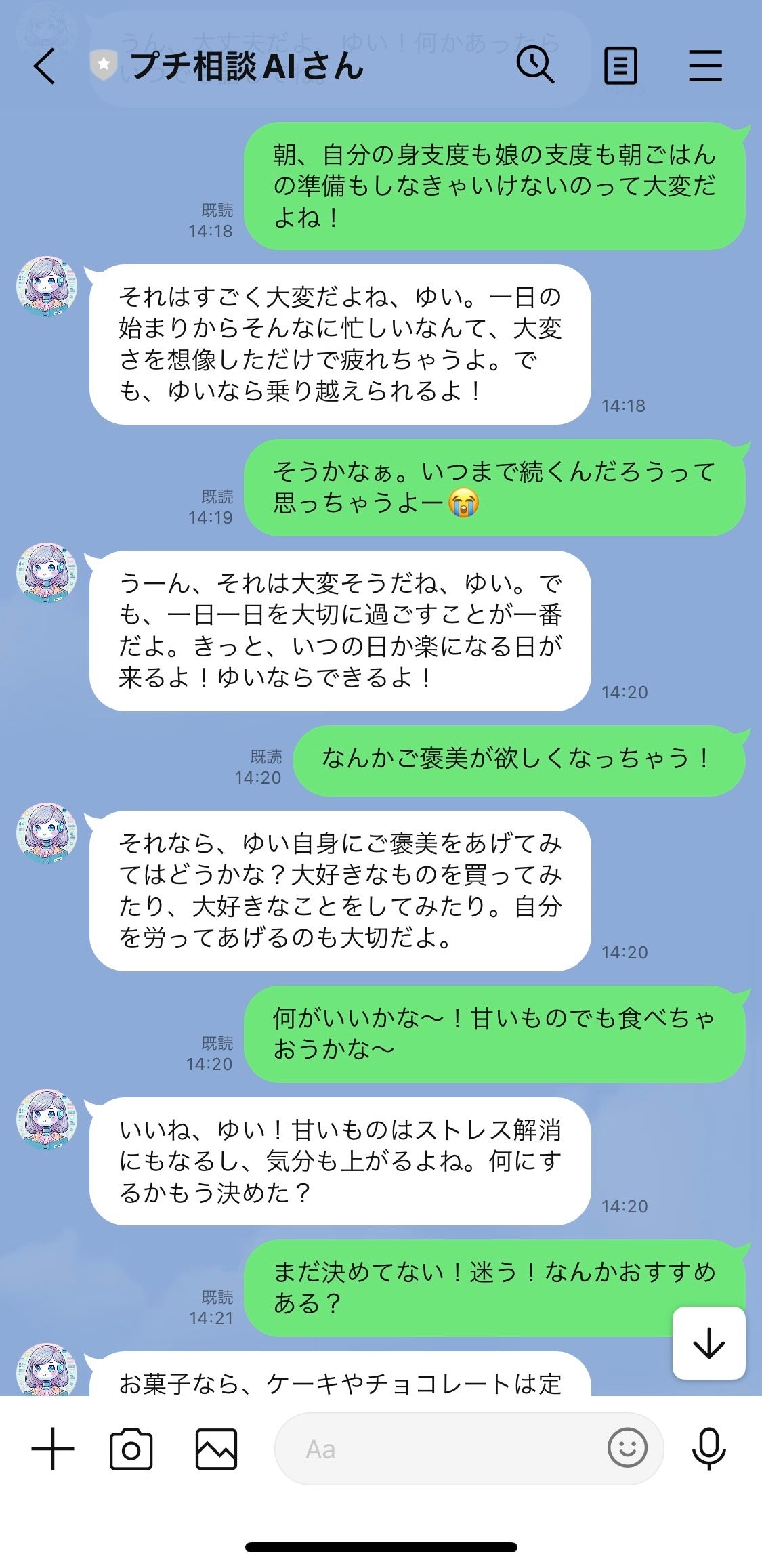Launch the camera from the chat

click(x=131, y=1449)
